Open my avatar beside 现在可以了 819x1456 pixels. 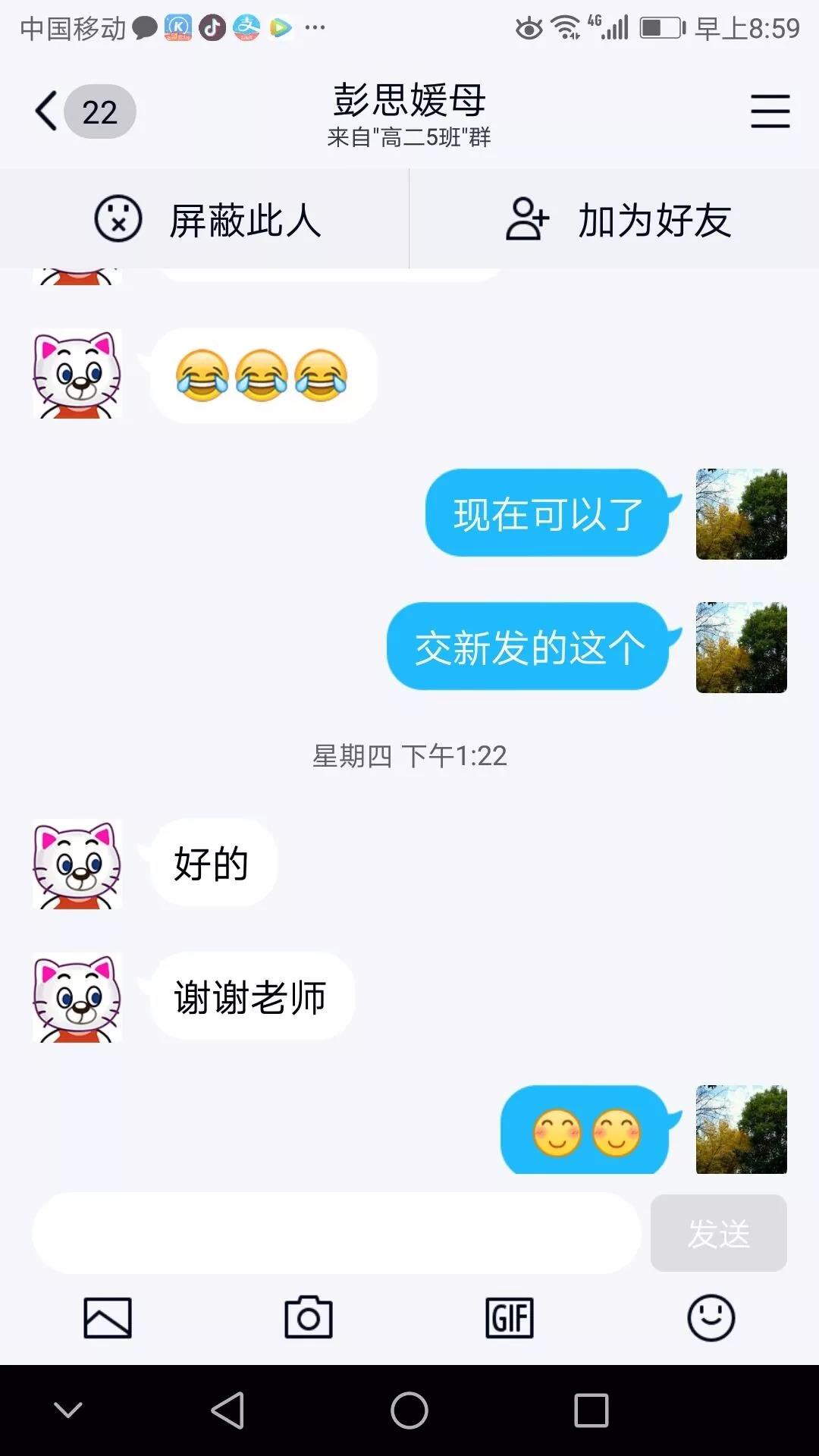click(x=741, y=514)
